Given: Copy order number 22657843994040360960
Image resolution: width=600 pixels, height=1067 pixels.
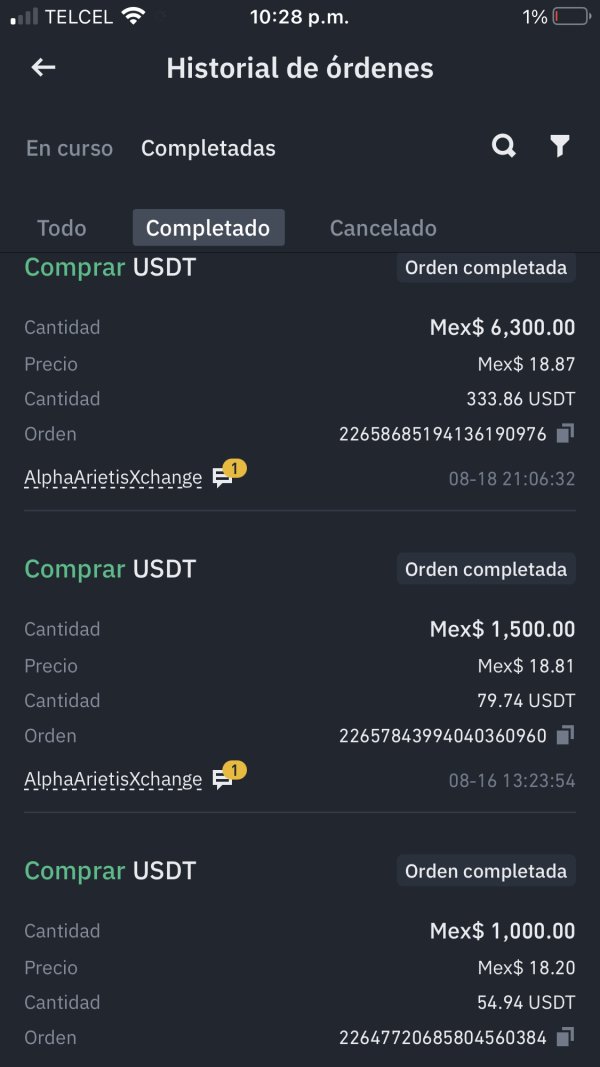Looking at the screenshot, I should (565, 735).
